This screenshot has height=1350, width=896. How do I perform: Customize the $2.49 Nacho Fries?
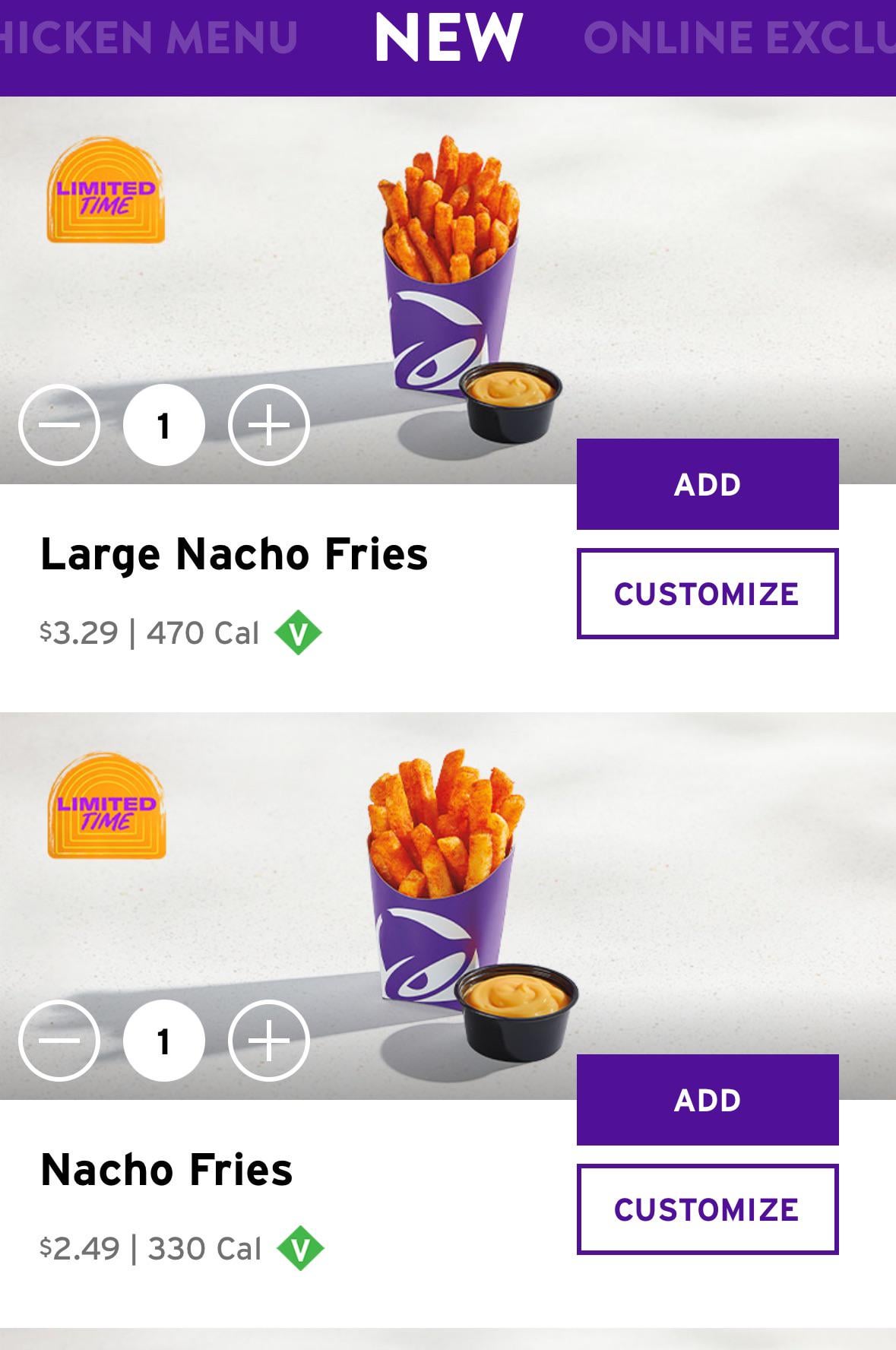707,1209
